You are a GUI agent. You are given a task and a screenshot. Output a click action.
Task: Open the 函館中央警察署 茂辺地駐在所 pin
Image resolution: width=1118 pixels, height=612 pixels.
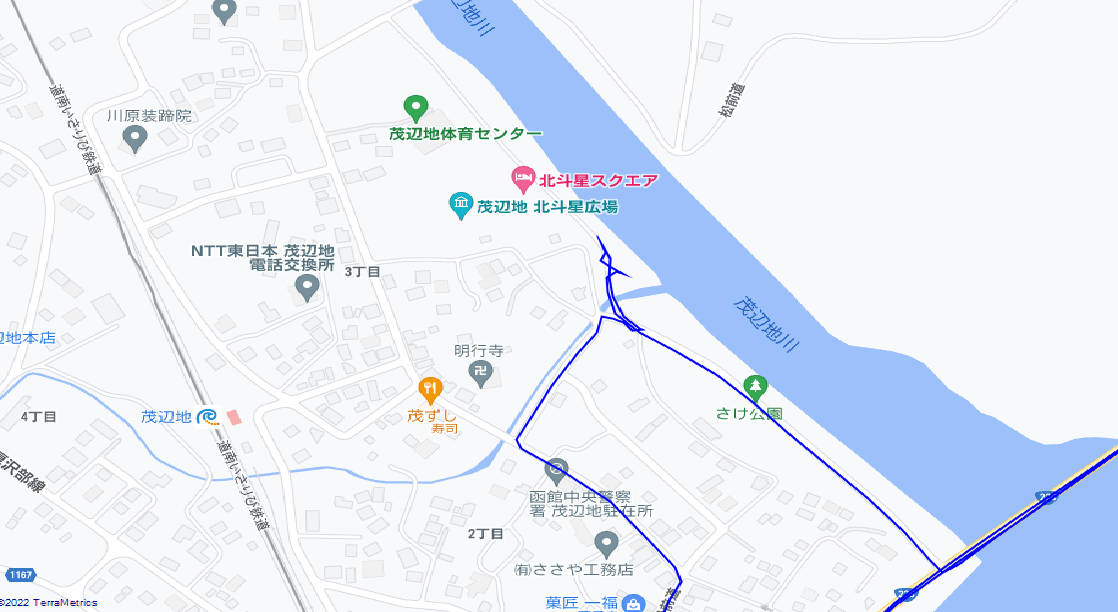[556, 472]
